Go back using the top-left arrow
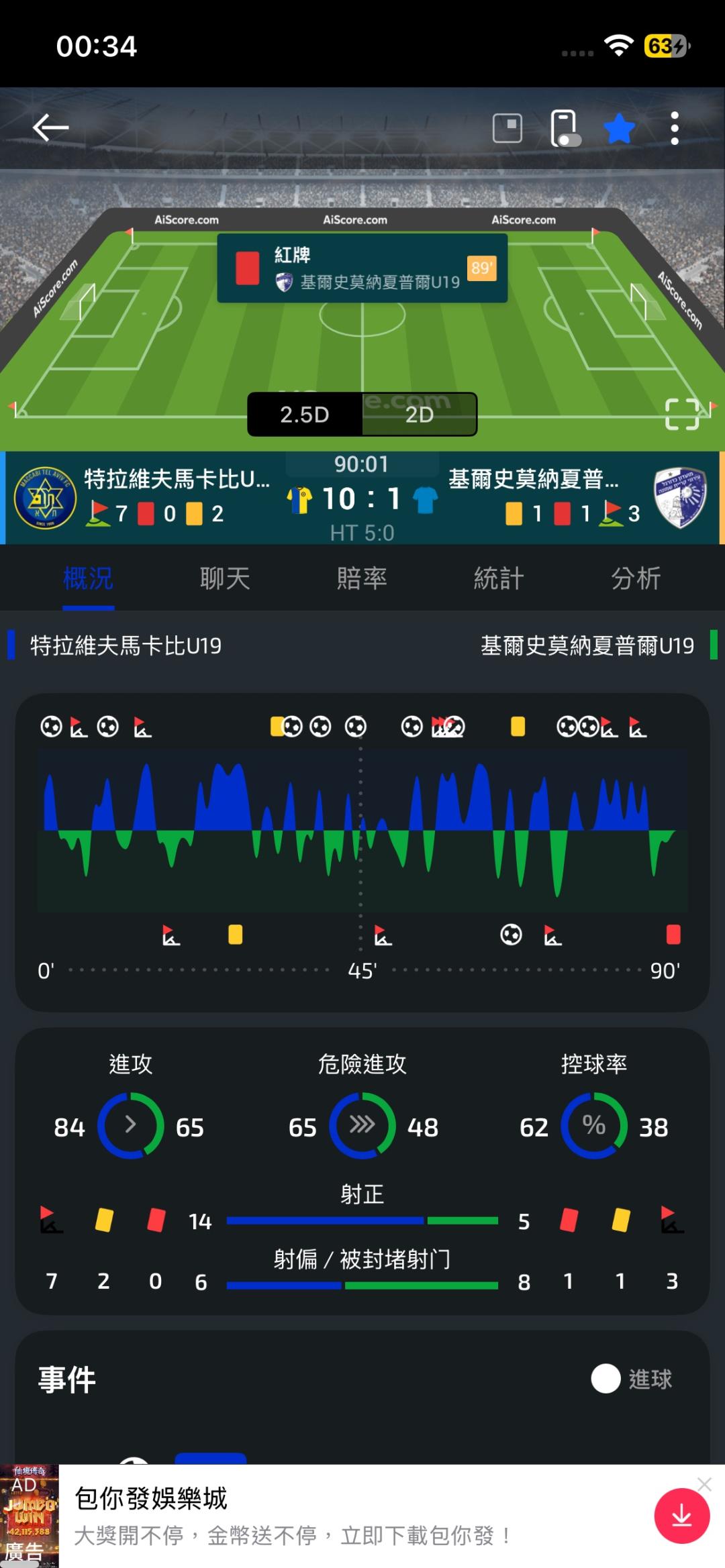 pyautogui.click(x=51, y=127)
